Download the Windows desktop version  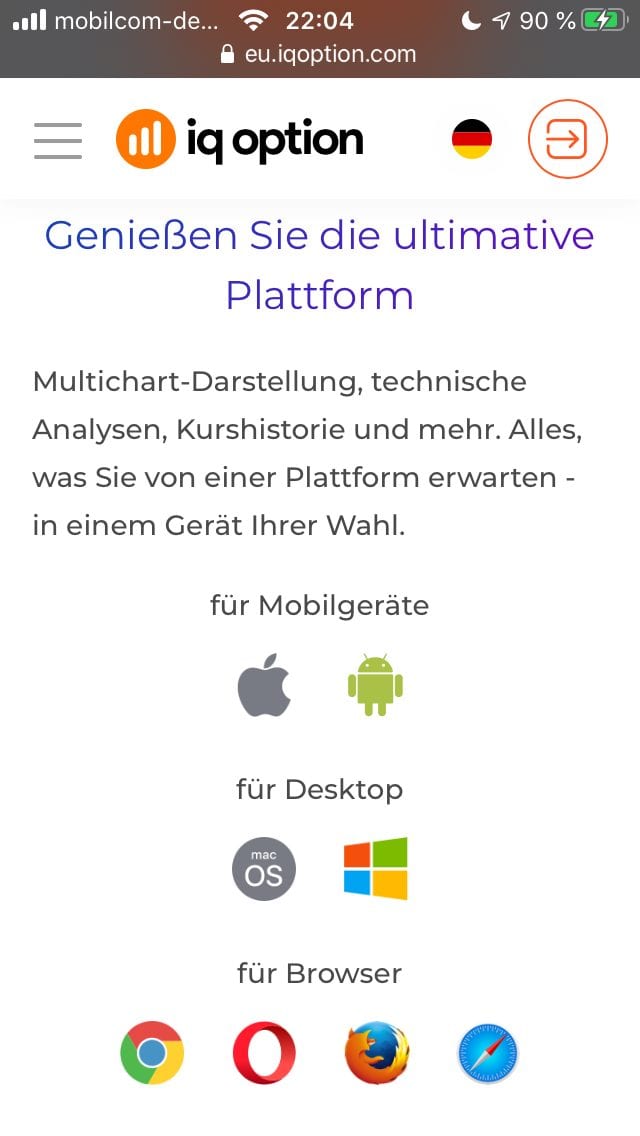coord(375,869)
